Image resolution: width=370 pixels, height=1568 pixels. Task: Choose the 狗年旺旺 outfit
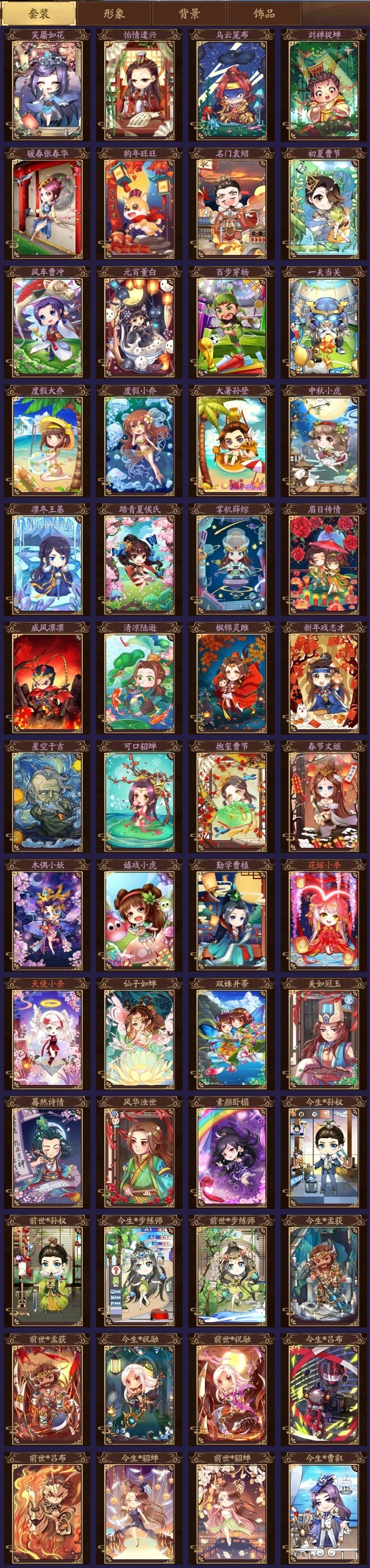tap(139, 204)
